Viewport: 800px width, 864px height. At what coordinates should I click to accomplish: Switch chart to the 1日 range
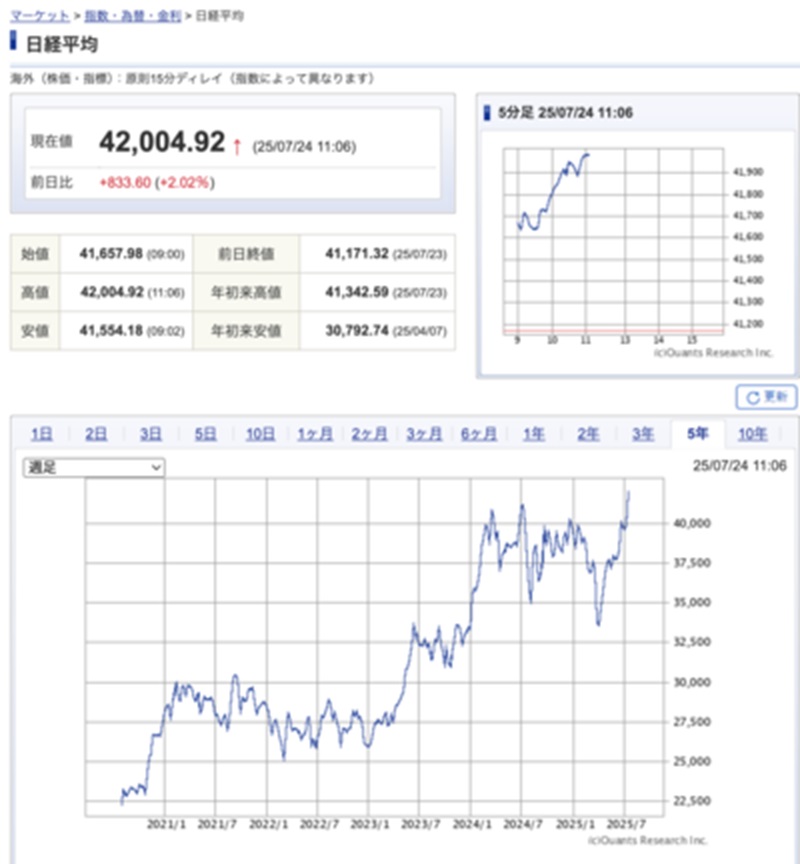click(41, 434)
